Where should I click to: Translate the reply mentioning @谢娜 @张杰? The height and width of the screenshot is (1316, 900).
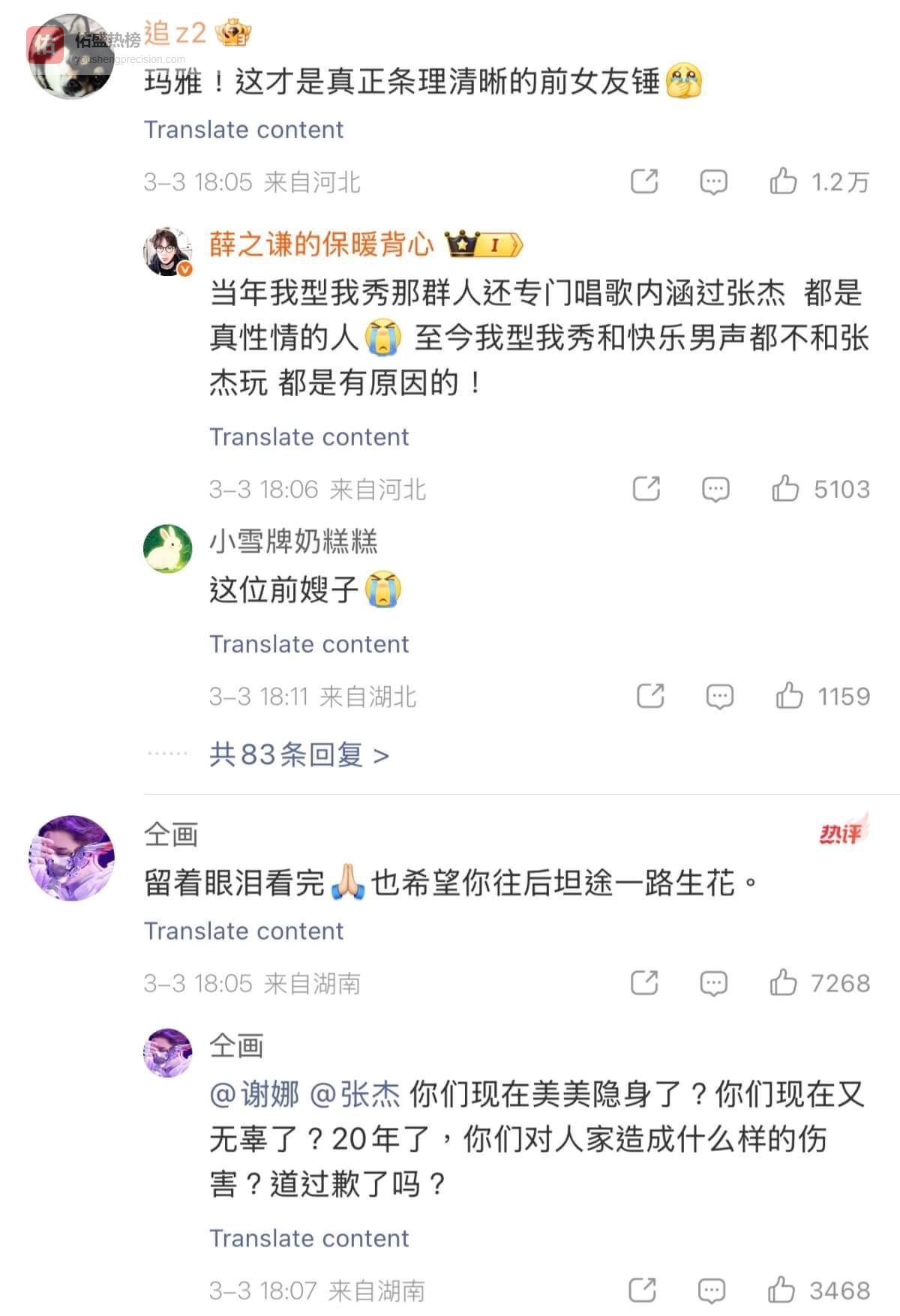point(309,1238)
